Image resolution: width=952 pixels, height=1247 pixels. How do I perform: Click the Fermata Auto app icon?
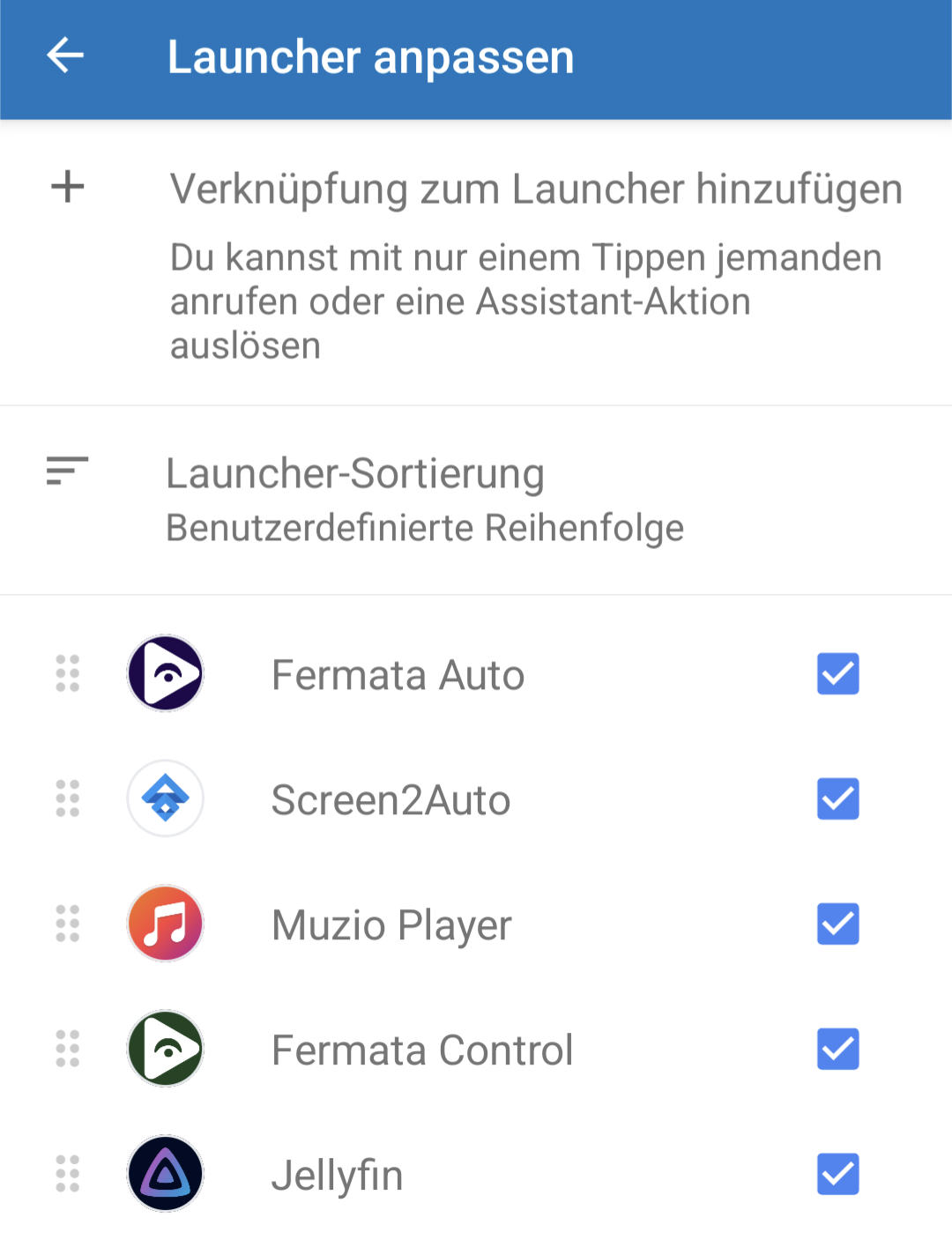[165, 673]
